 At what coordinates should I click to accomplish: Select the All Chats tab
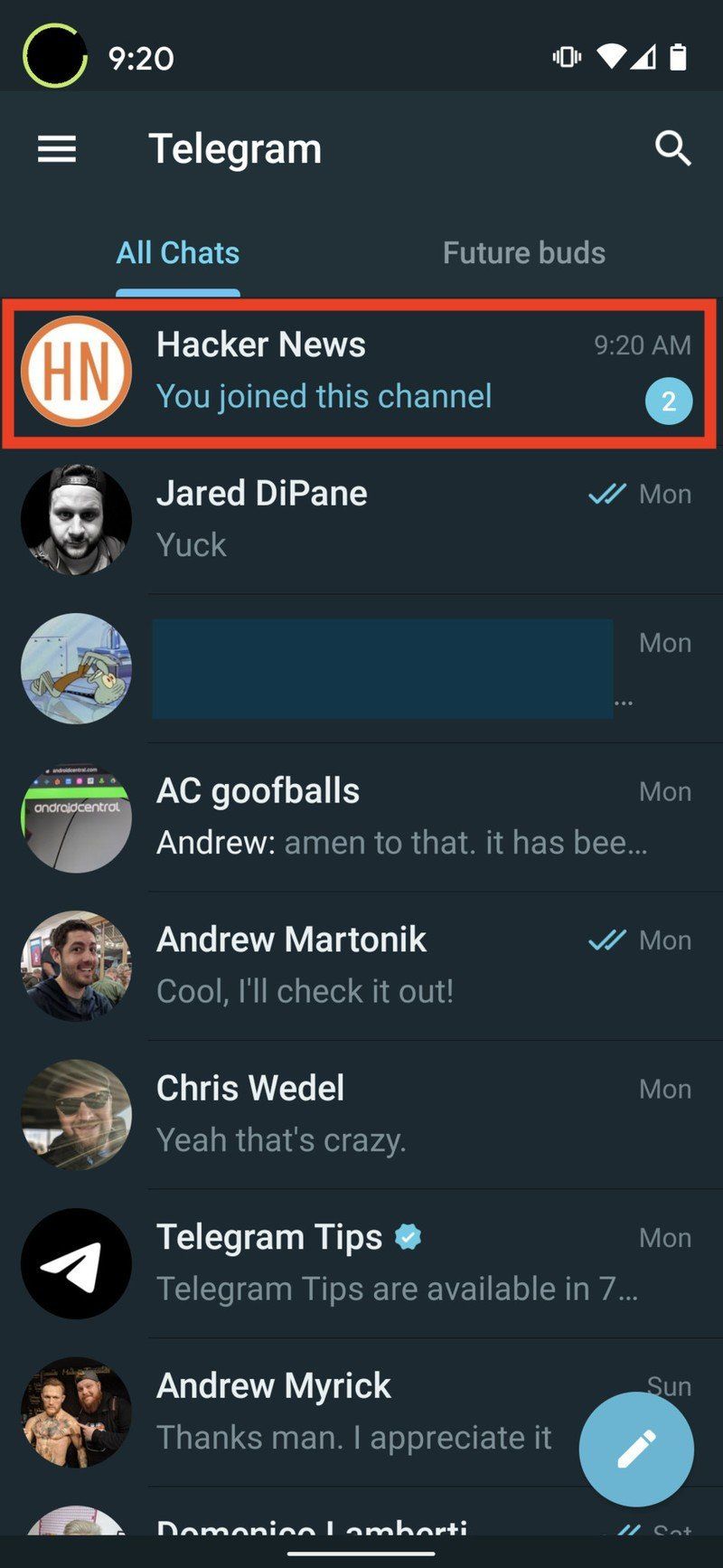[x=177, y=253]
